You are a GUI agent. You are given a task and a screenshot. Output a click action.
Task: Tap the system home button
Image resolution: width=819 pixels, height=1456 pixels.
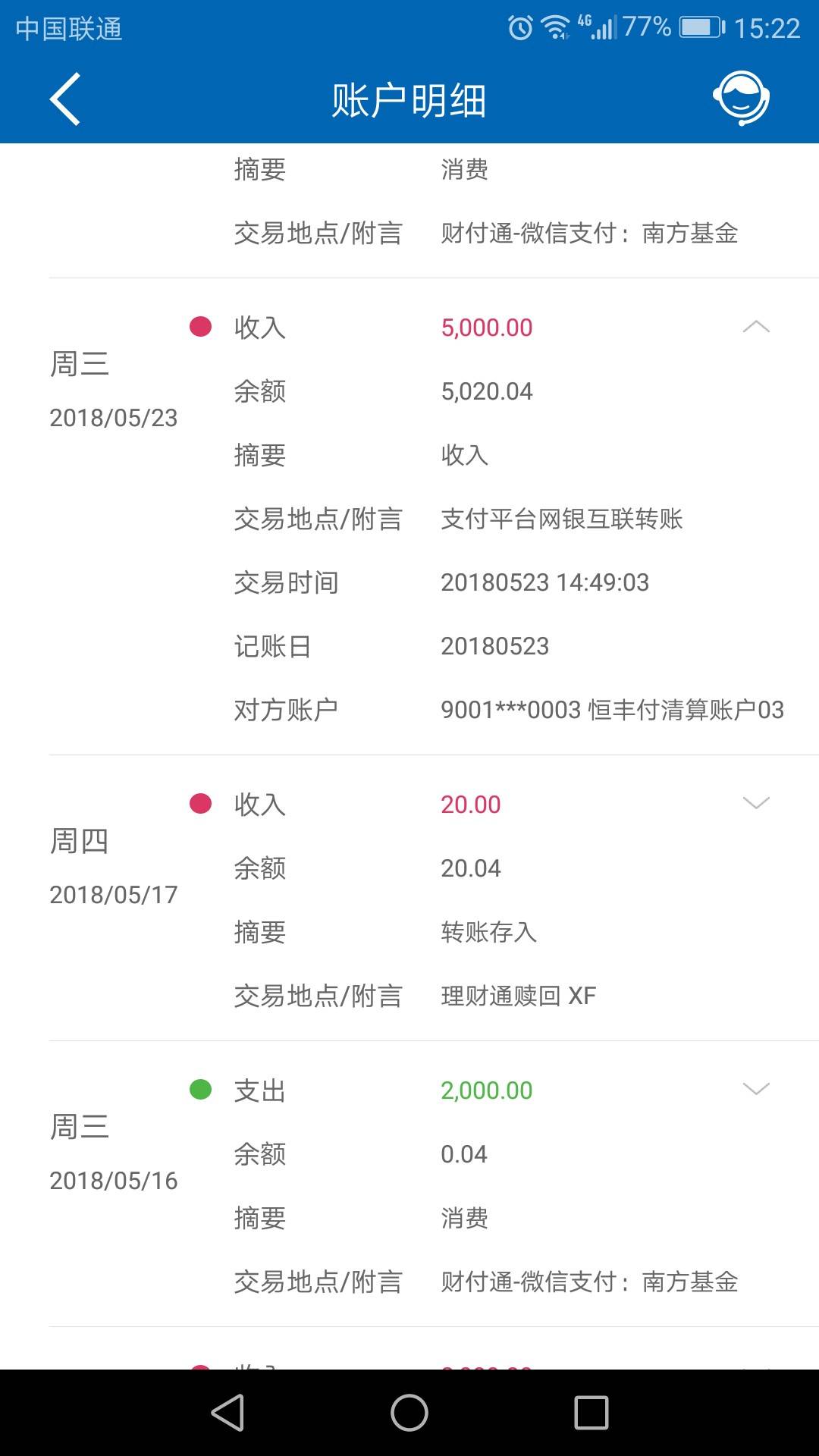pos(409,1413)
